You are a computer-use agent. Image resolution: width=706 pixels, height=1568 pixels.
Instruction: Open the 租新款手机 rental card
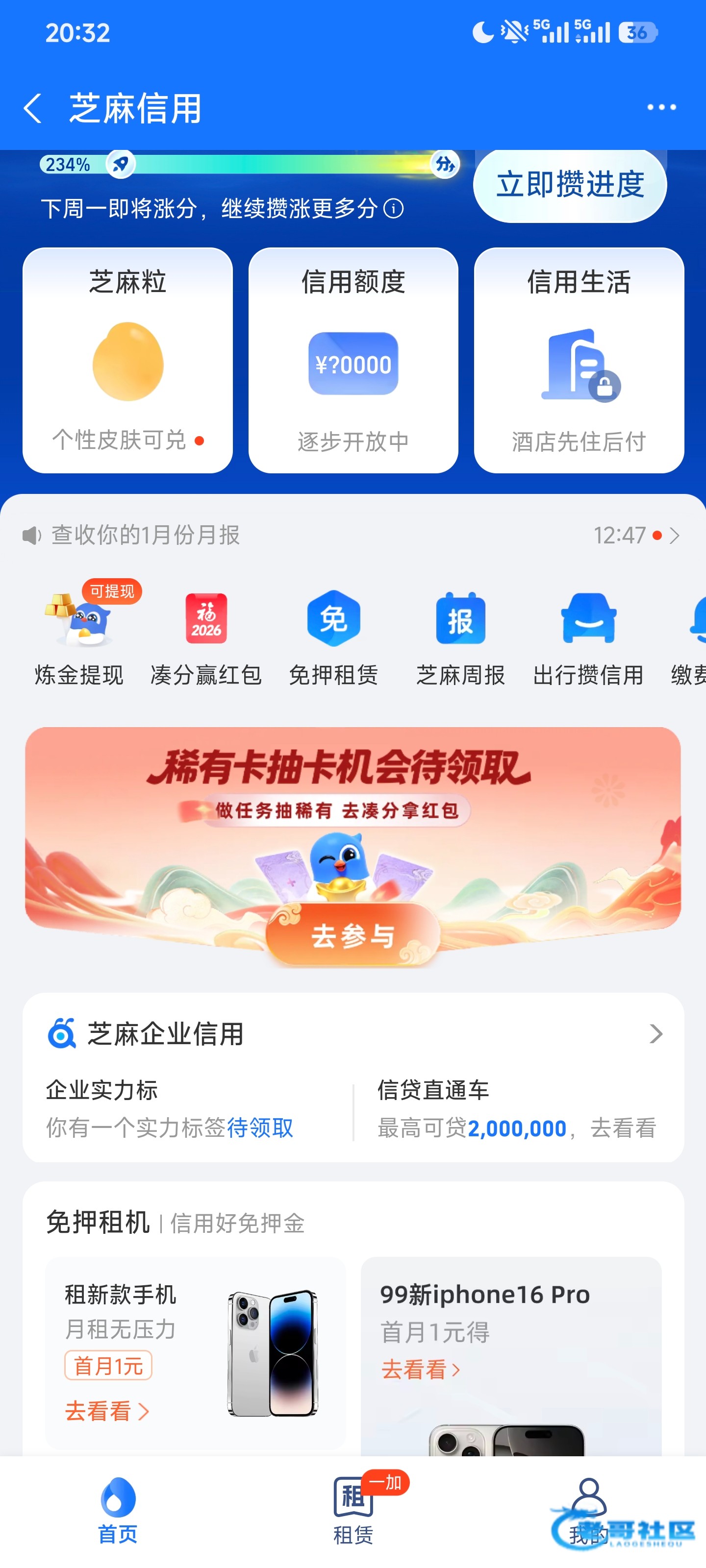pyautogui.click(x=195, y=1352)
